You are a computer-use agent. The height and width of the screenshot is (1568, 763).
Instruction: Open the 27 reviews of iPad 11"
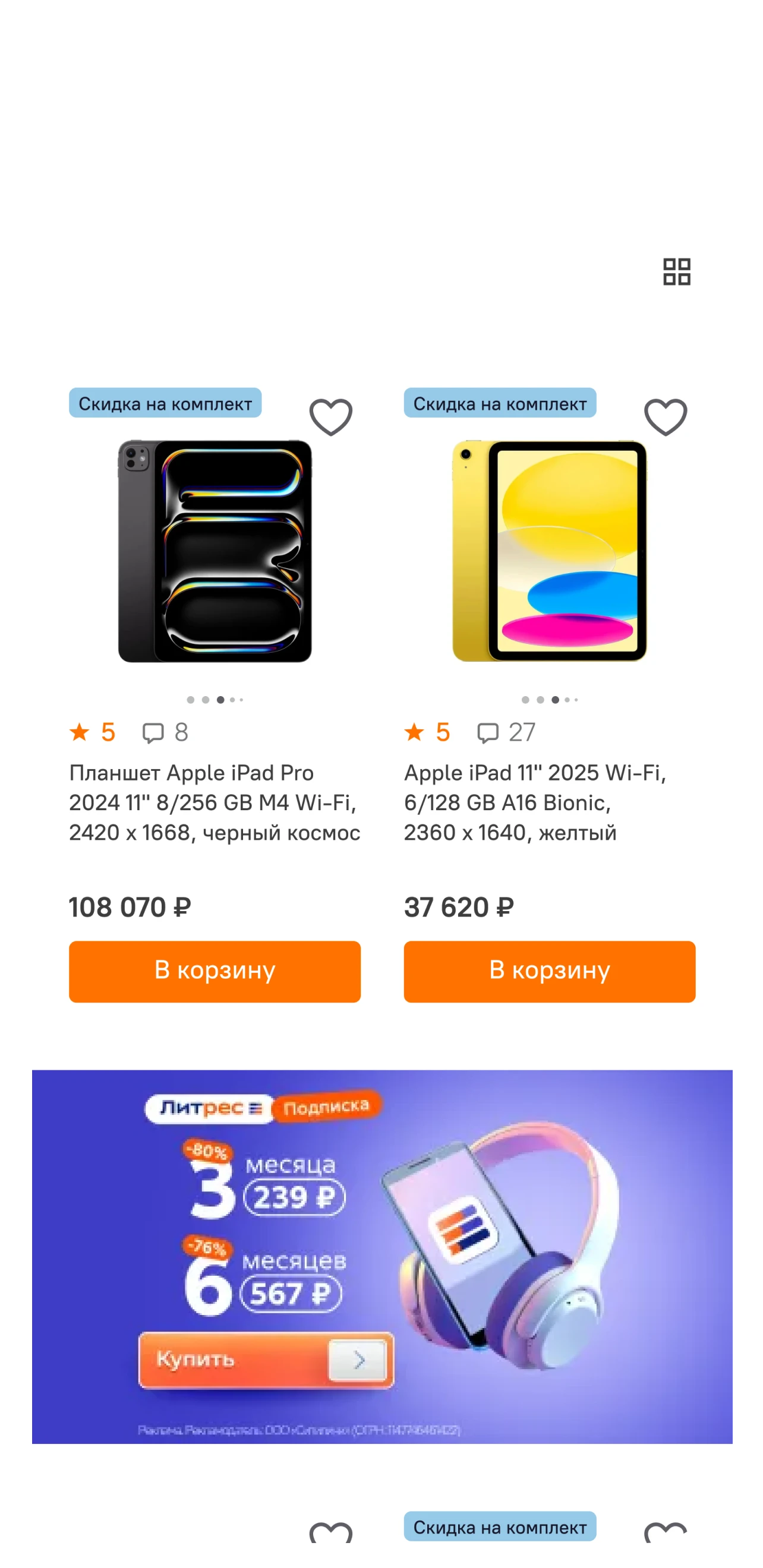click(506, 732)
